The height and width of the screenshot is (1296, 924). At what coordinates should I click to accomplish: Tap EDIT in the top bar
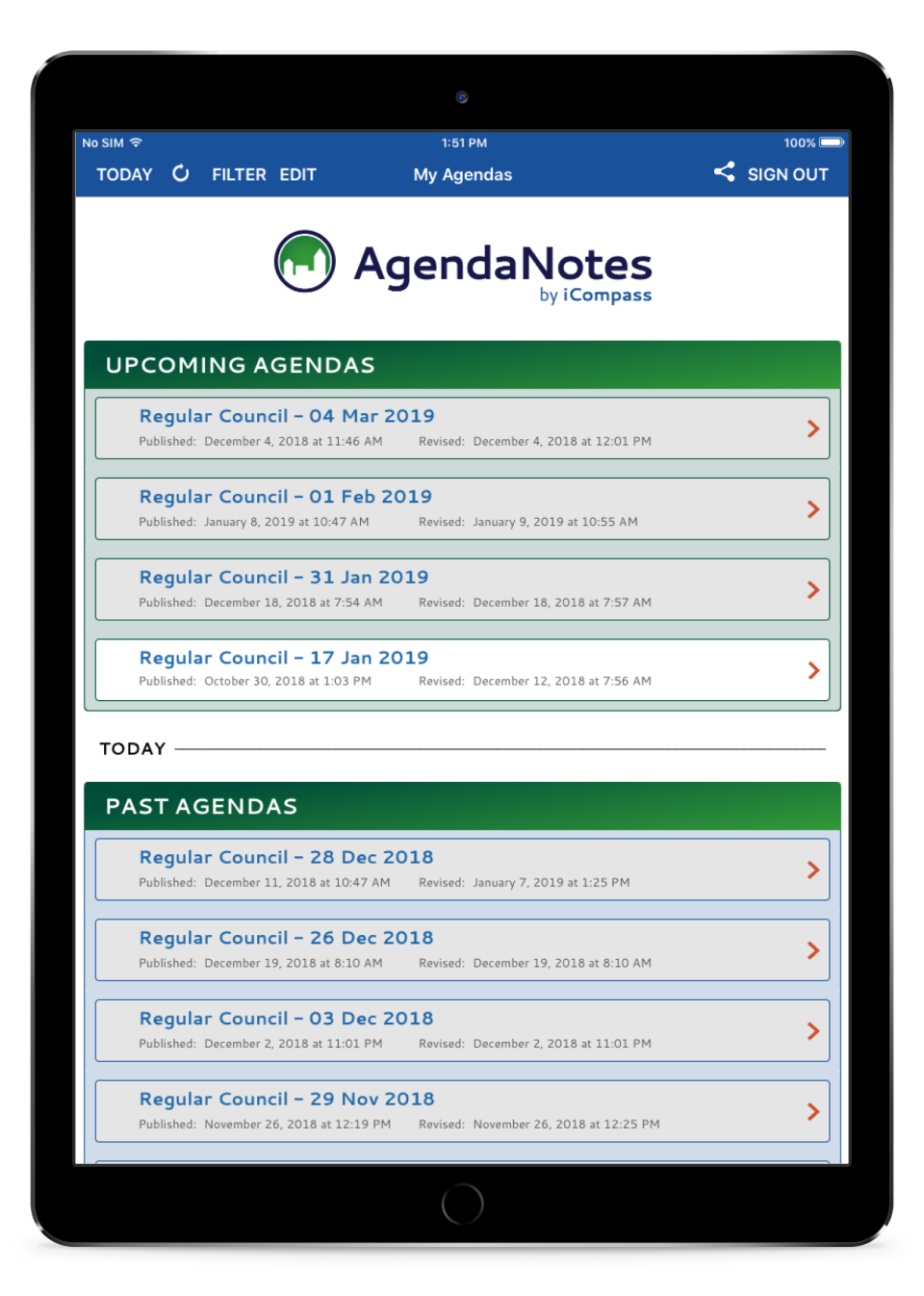297,174
